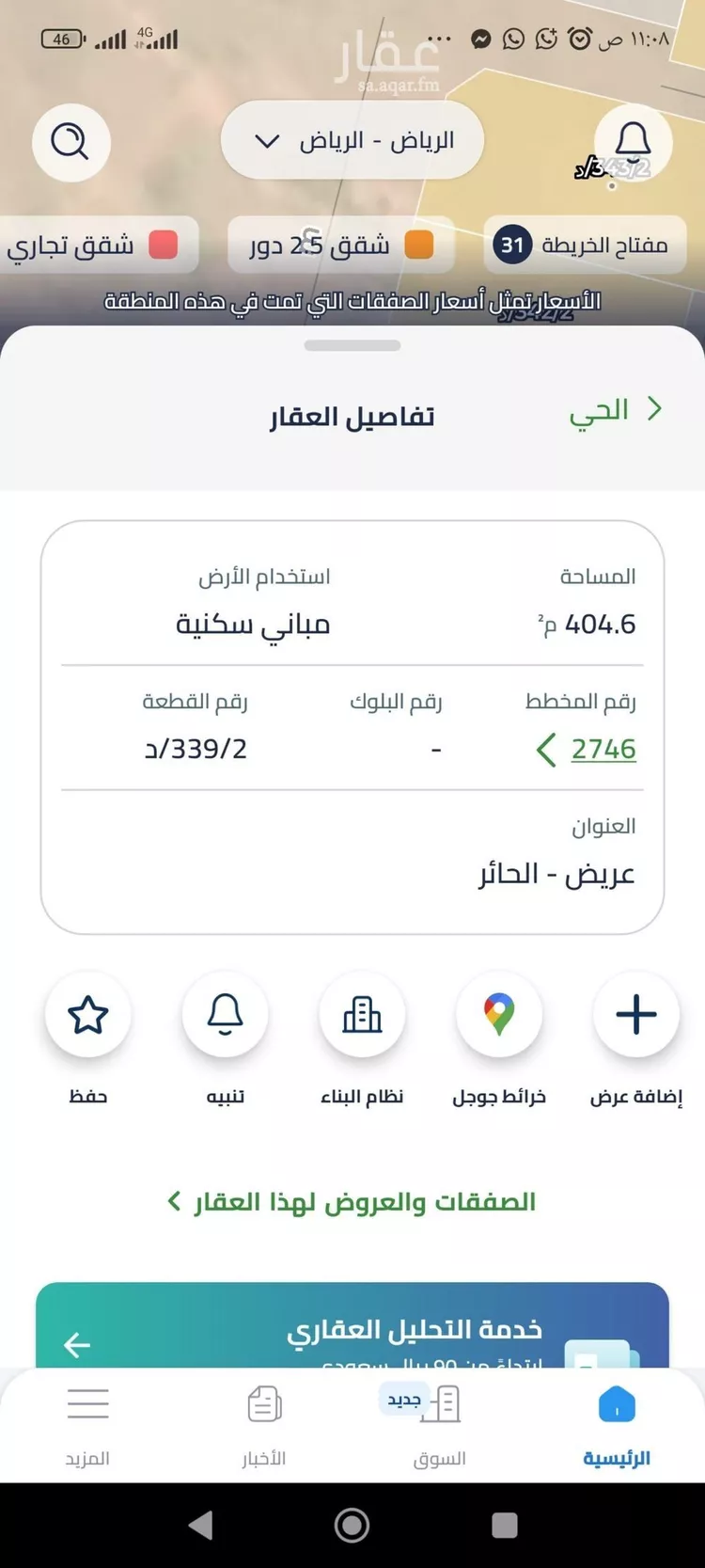Screen dimensions: 705x1568
Task: Select the شقق 2.5 دور chip
Action: [x=341, y=245]
